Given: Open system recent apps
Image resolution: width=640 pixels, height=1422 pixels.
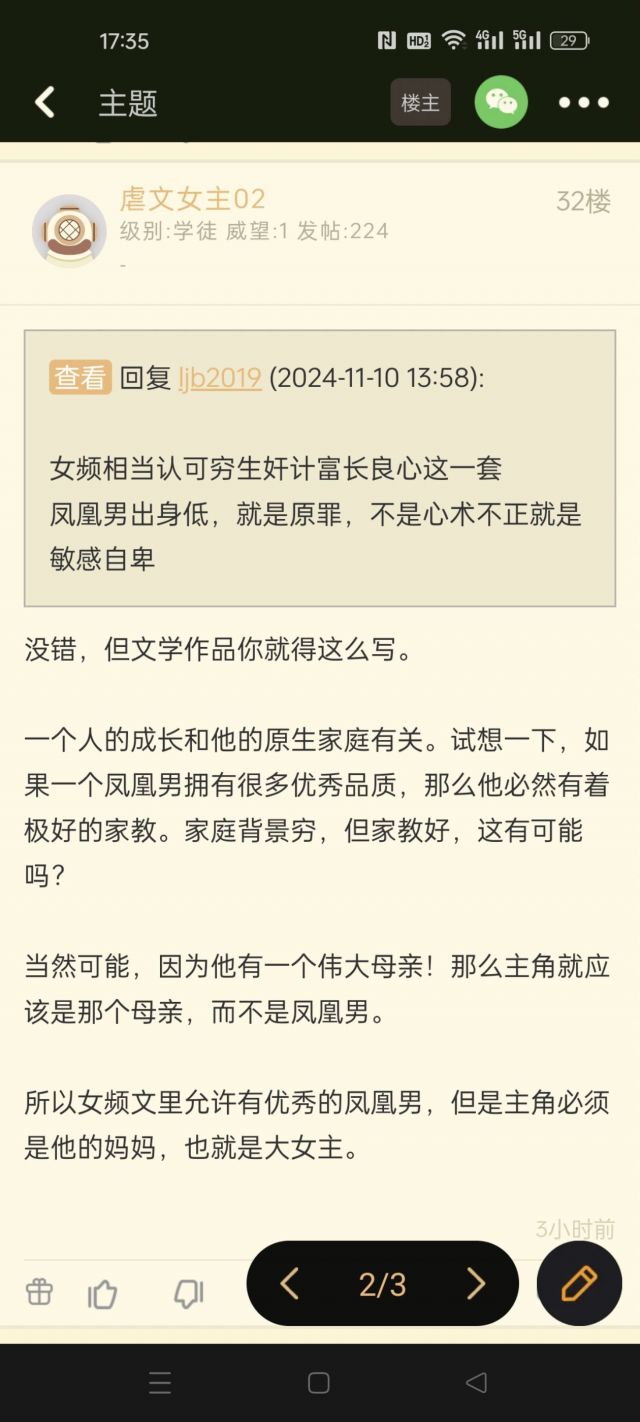Looking at the screenshot, I should (160, 1383).
